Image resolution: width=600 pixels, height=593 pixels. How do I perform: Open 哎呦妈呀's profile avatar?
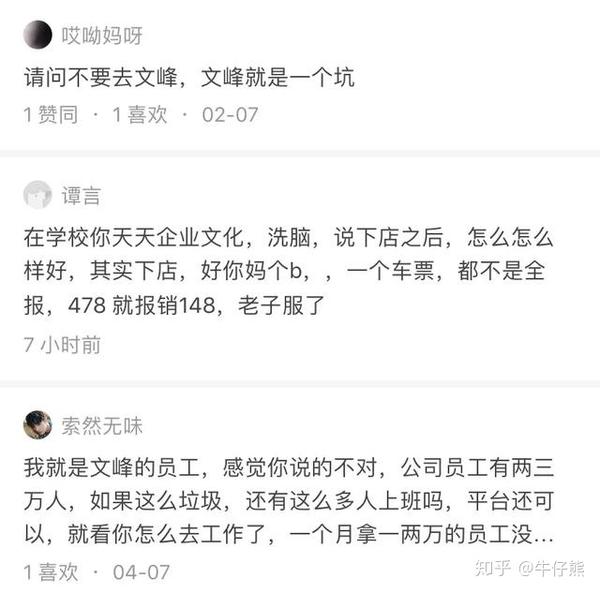pyautogui.click(x=37, y=35)
